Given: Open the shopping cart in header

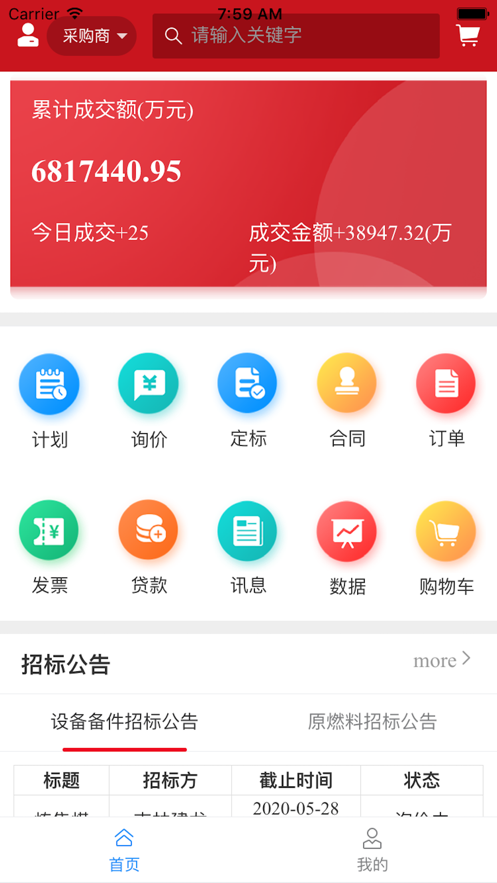Looking at the screenshot, I should (x=468, y=35).
